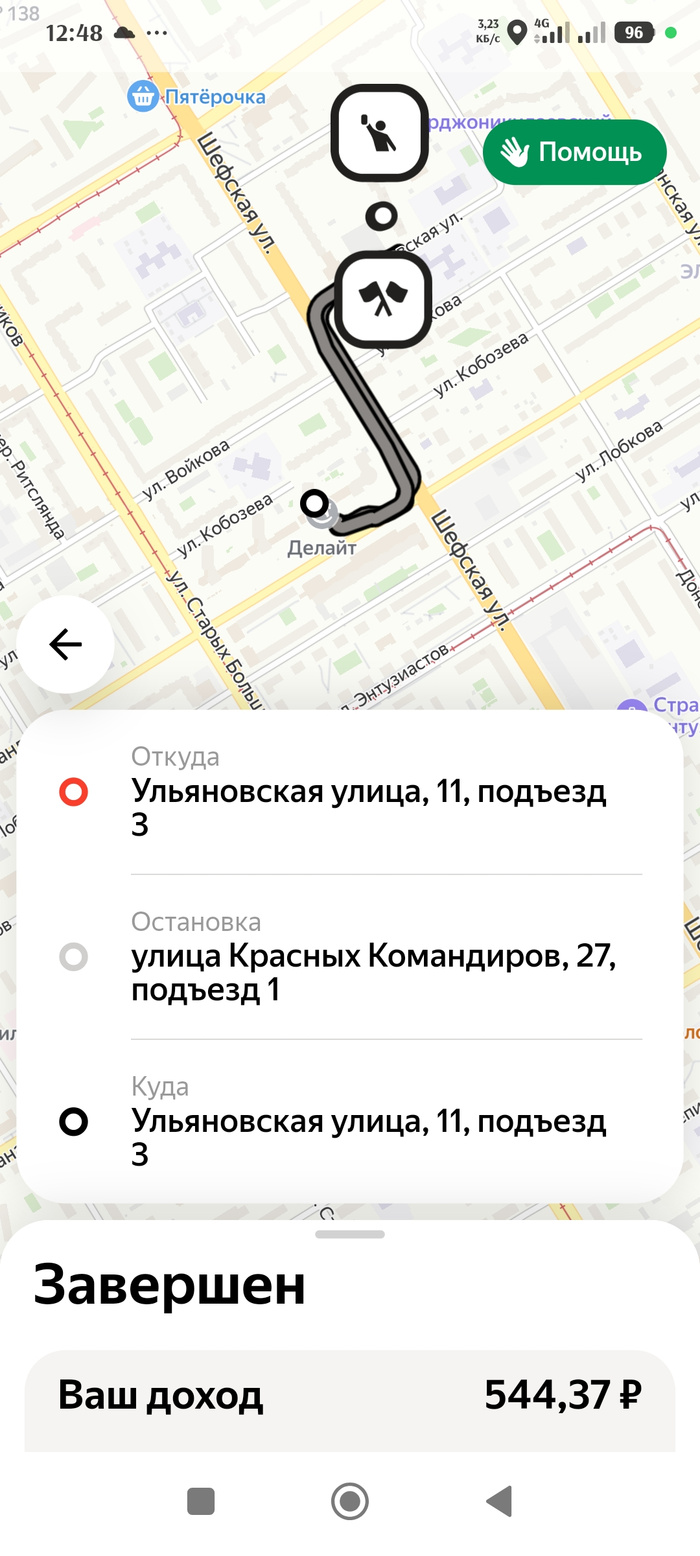This screenshot has width=700, height=1556.
Task: Tap the system recent apps square button
Action: [201, 1501]
